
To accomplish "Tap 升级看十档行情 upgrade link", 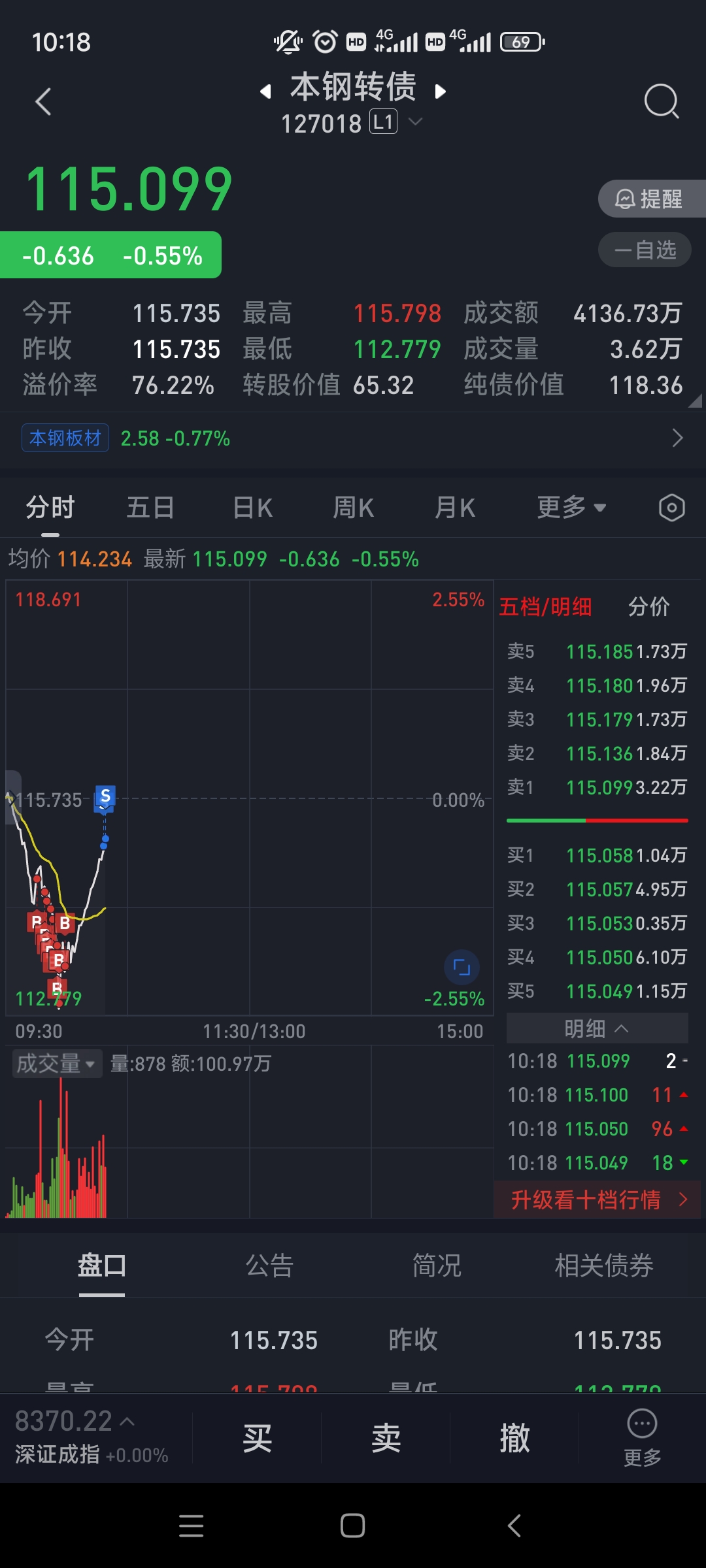I will point(597,1200).
